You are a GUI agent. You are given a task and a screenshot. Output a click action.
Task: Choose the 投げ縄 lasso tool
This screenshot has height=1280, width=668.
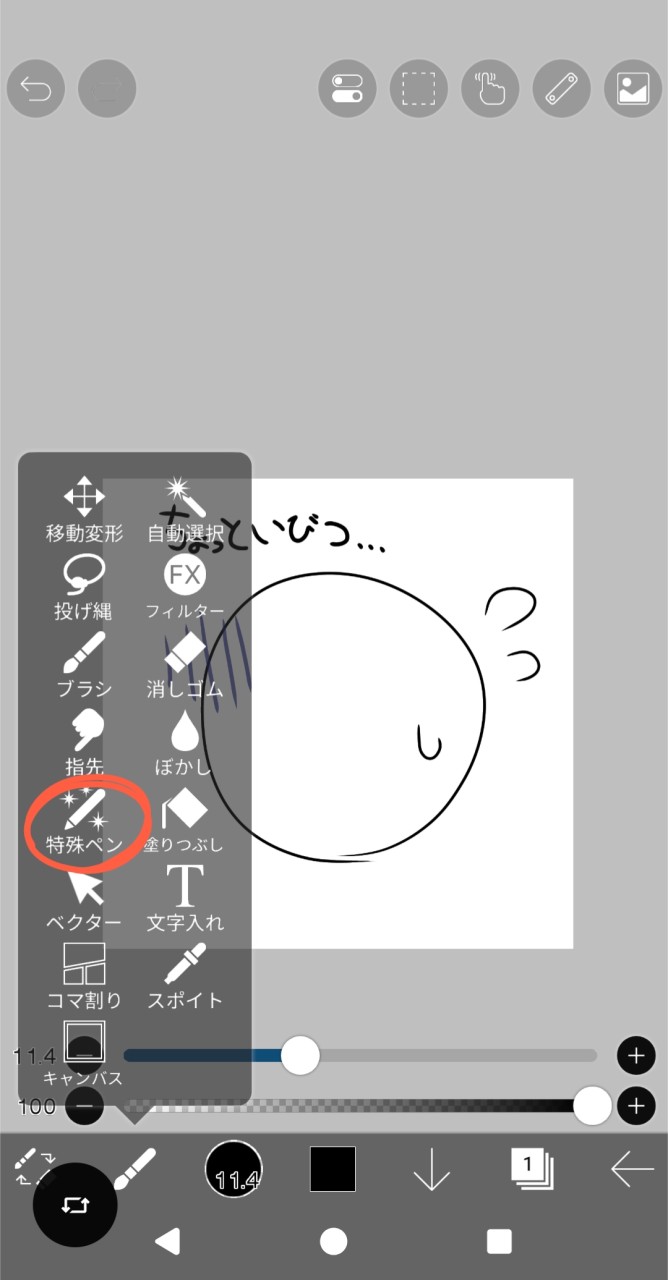[x=84, y=588]
